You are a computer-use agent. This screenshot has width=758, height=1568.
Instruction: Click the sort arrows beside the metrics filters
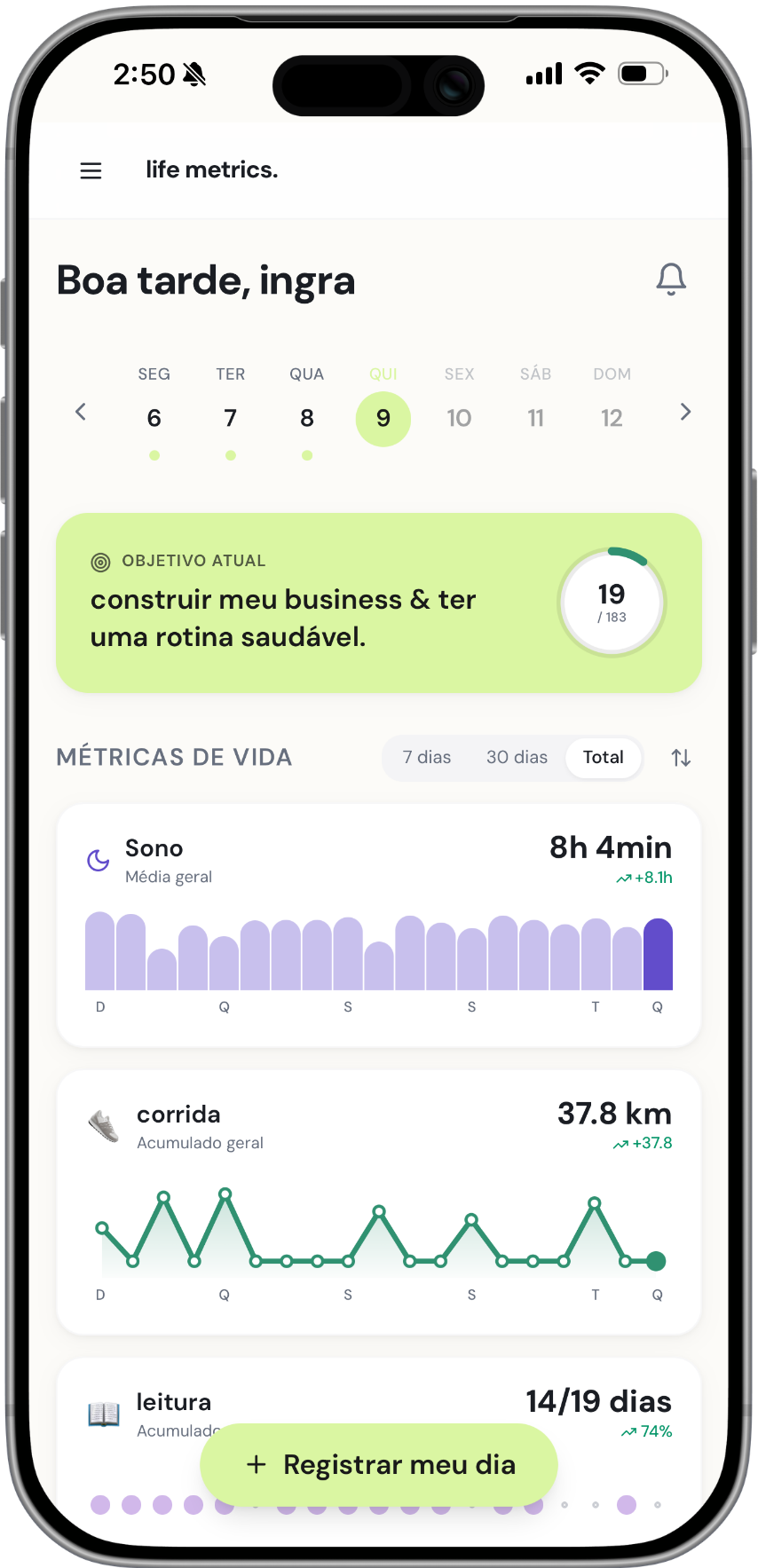[x=680, y=757]
